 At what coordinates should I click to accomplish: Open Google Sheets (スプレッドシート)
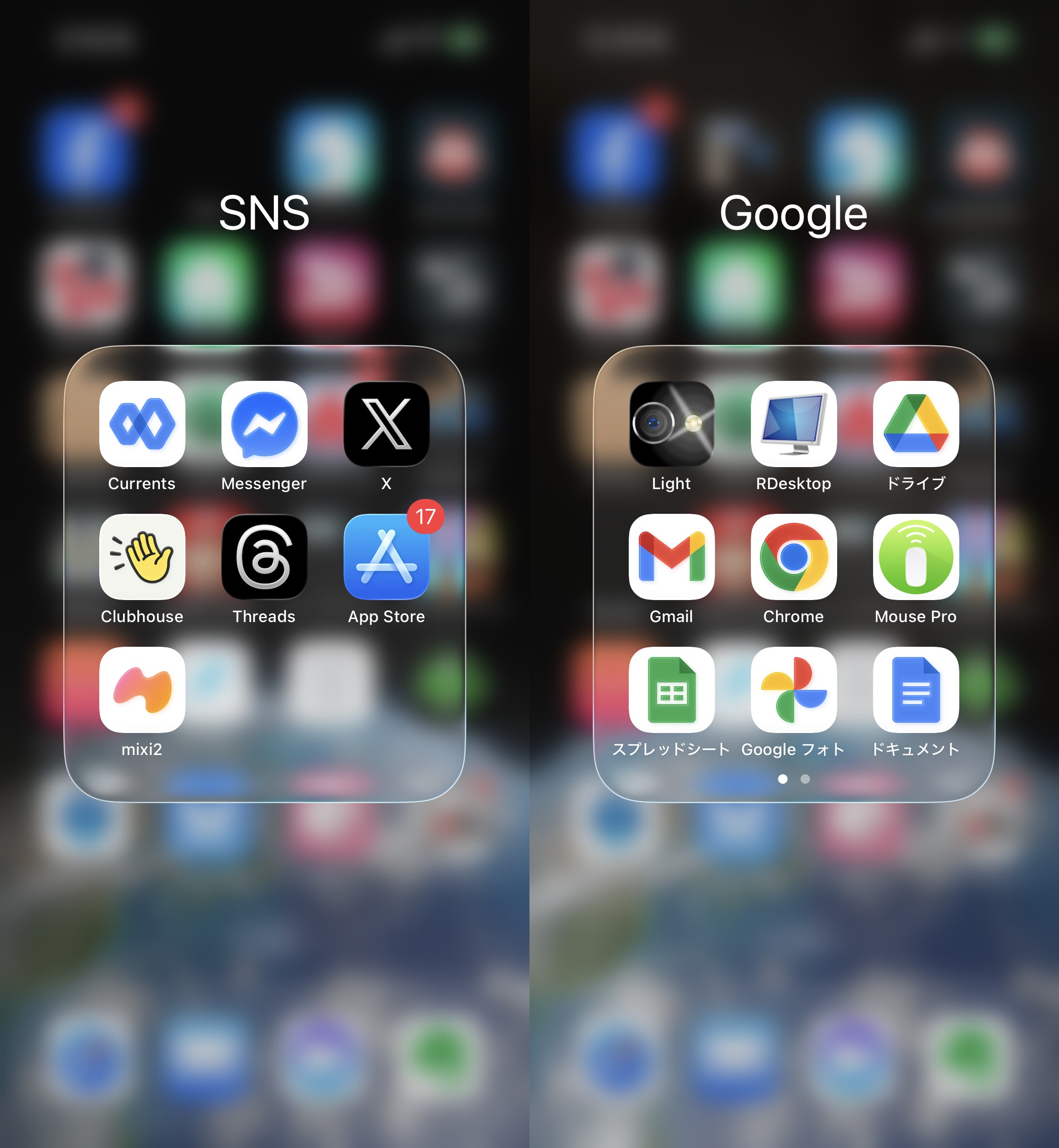click(x=671, y=689)
